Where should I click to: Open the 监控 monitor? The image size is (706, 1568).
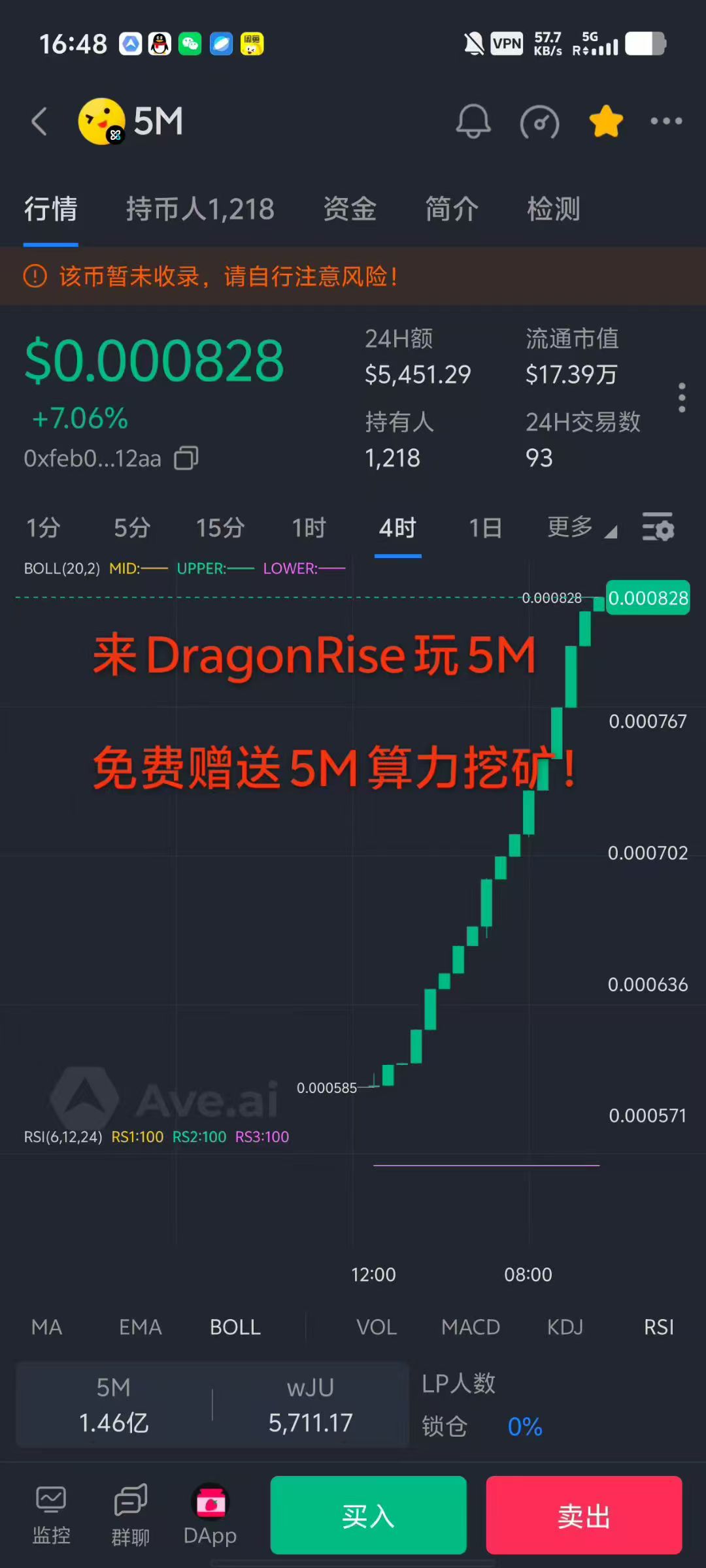pos(51,1515)
